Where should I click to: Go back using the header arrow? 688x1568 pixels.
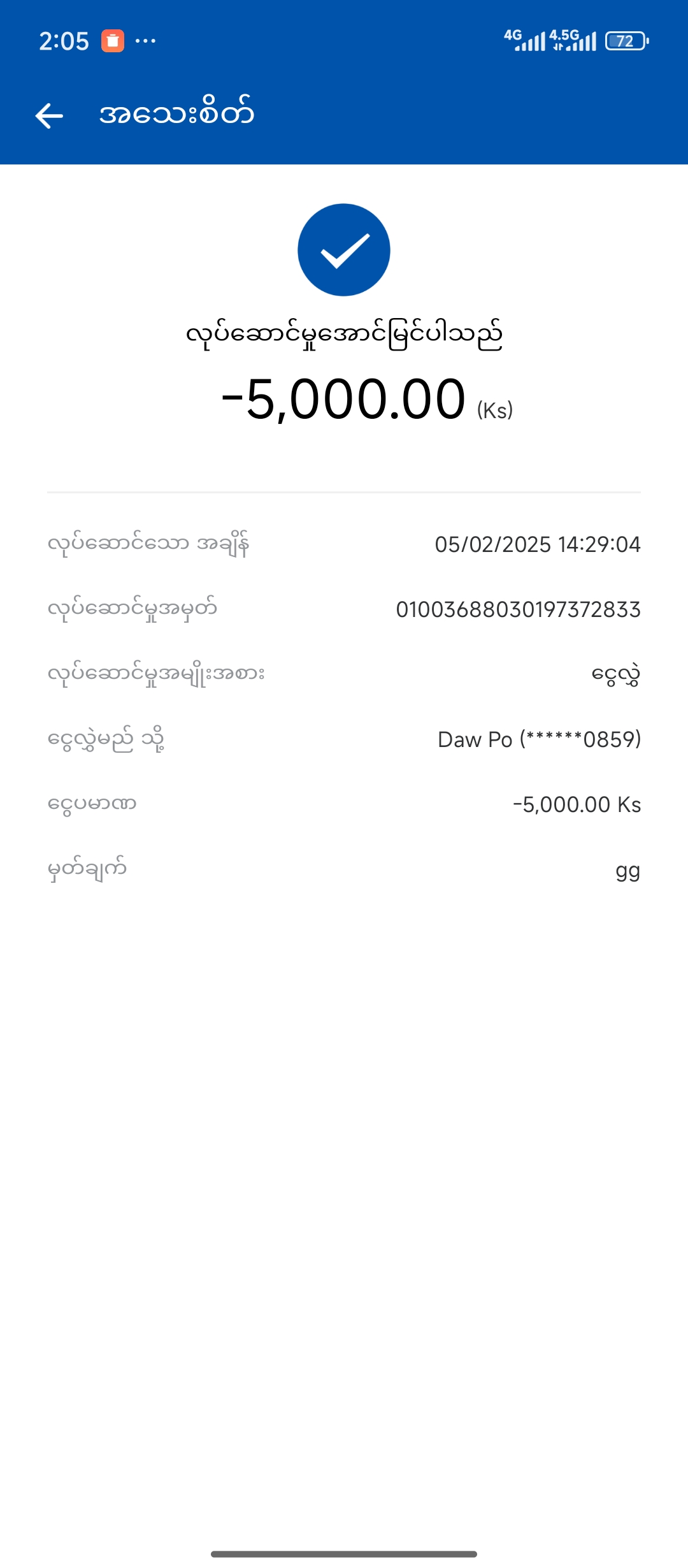coord(49,116)
